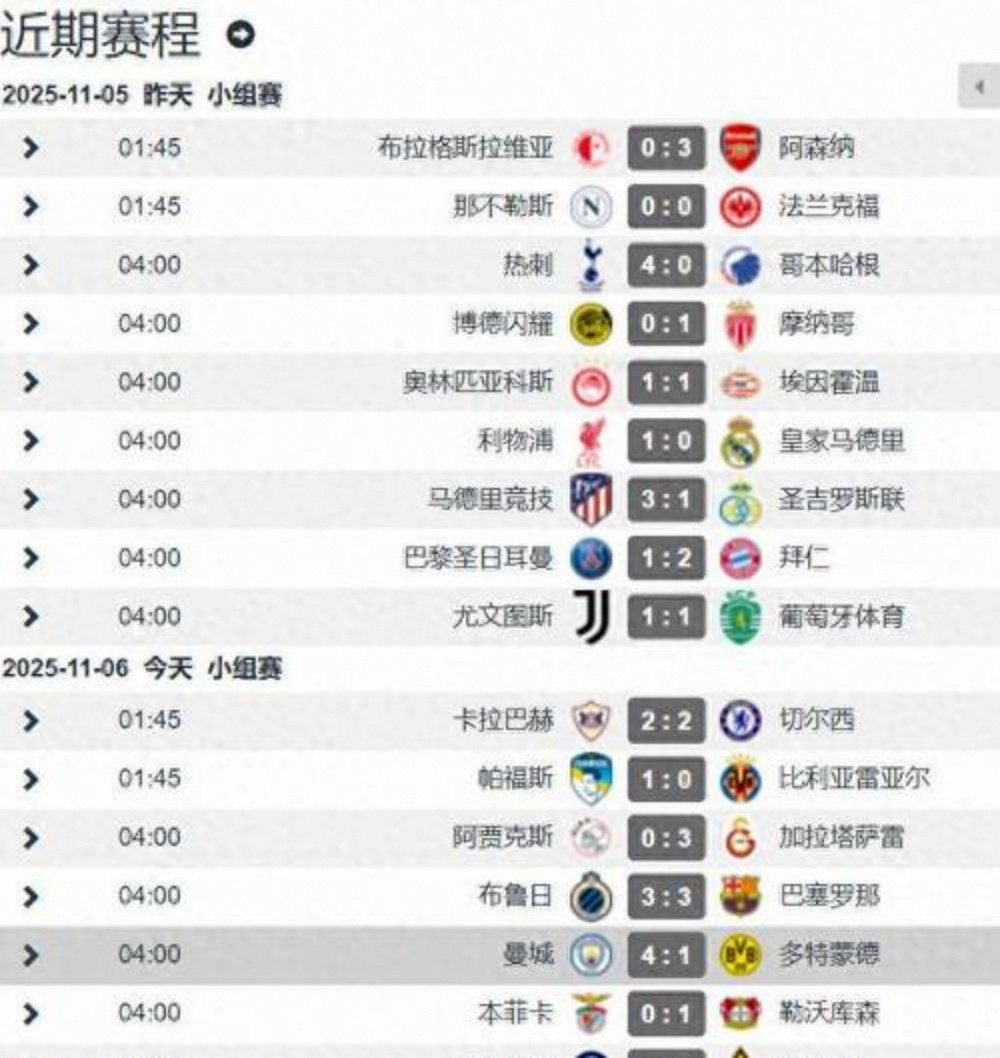Open the 阿贾克斯 vs 加拉塔萨雷 match row

pos(32,837)
